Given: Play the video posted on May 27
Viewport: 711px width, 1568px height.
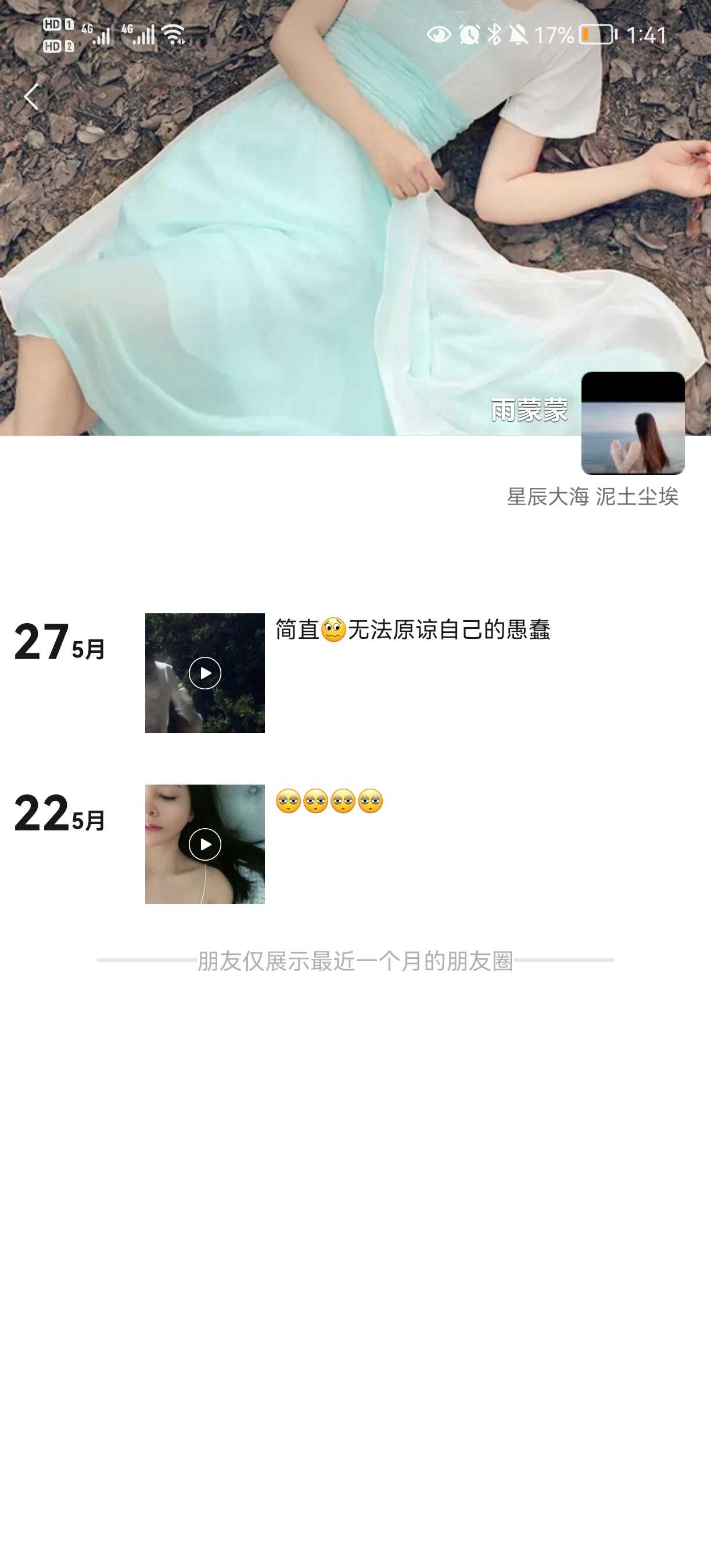Looking at the screenshot, I should click(x=205, y=672).
